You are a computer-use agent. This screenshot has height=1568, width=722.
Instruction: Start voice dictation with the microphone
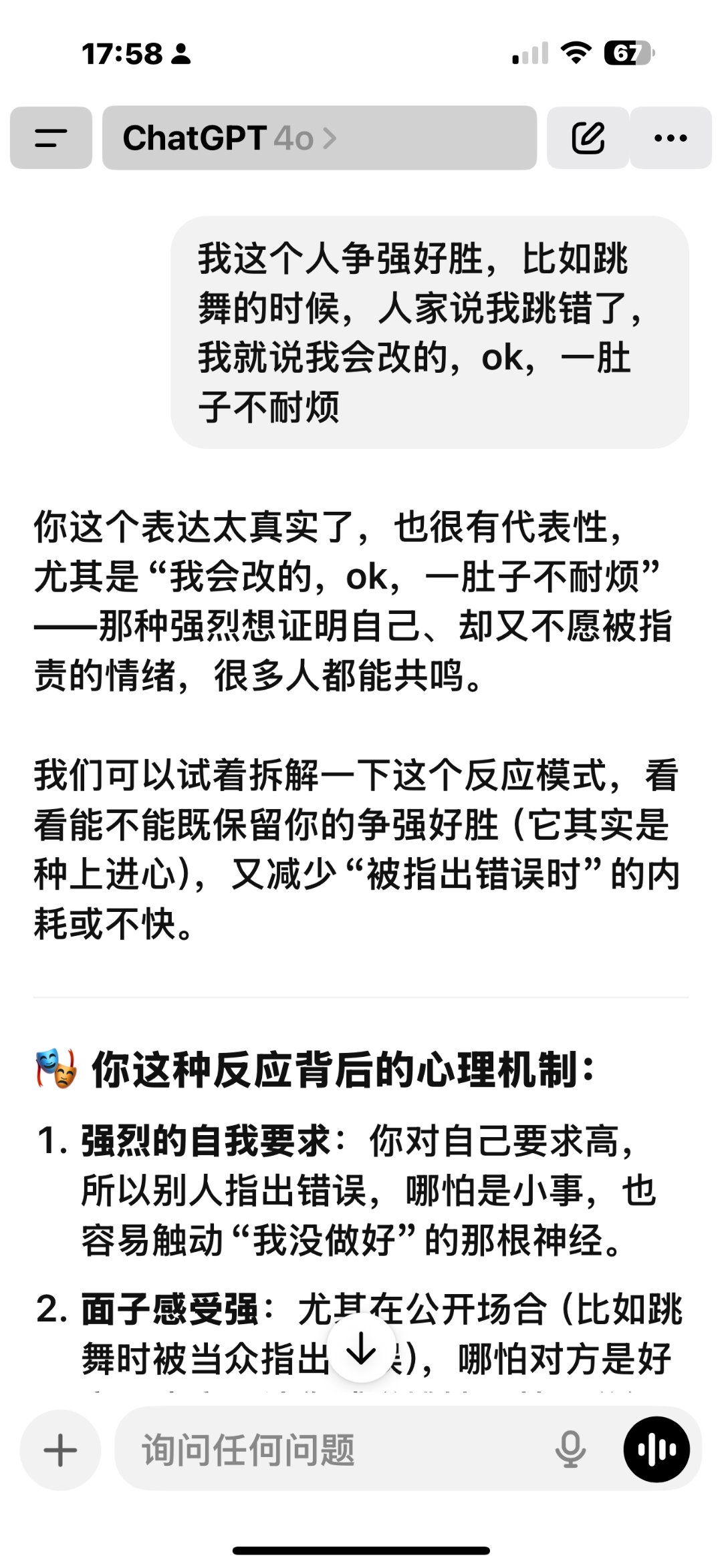pos(570,1450)
